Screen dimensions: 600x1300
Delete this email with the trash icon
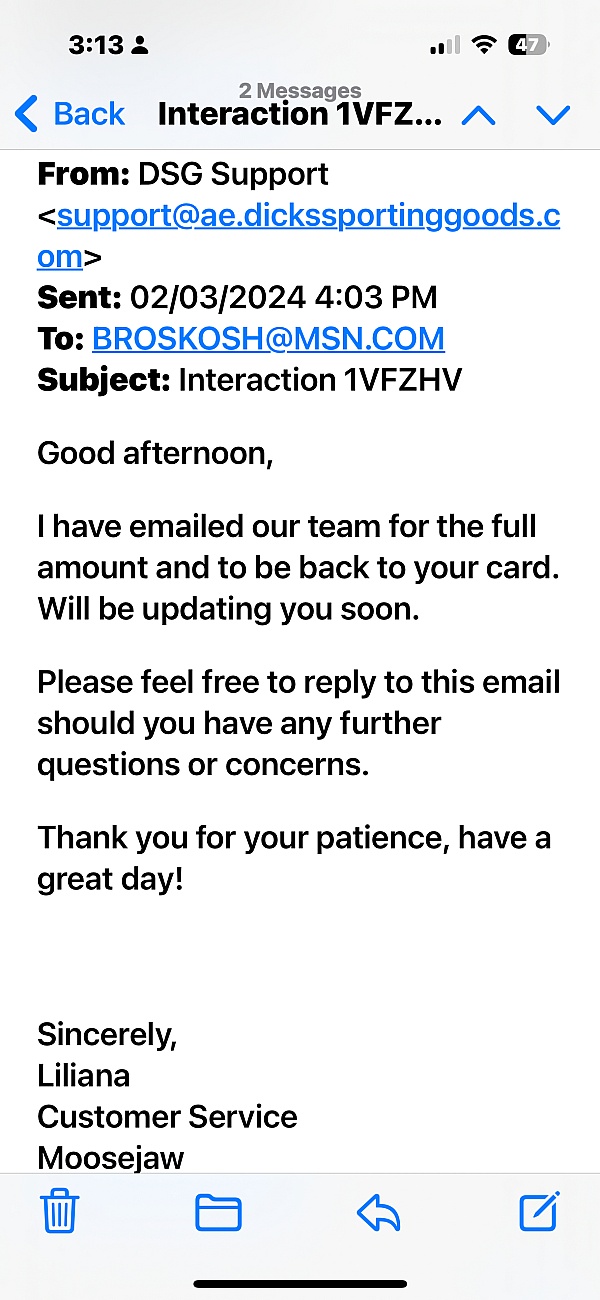(59, 1211)
